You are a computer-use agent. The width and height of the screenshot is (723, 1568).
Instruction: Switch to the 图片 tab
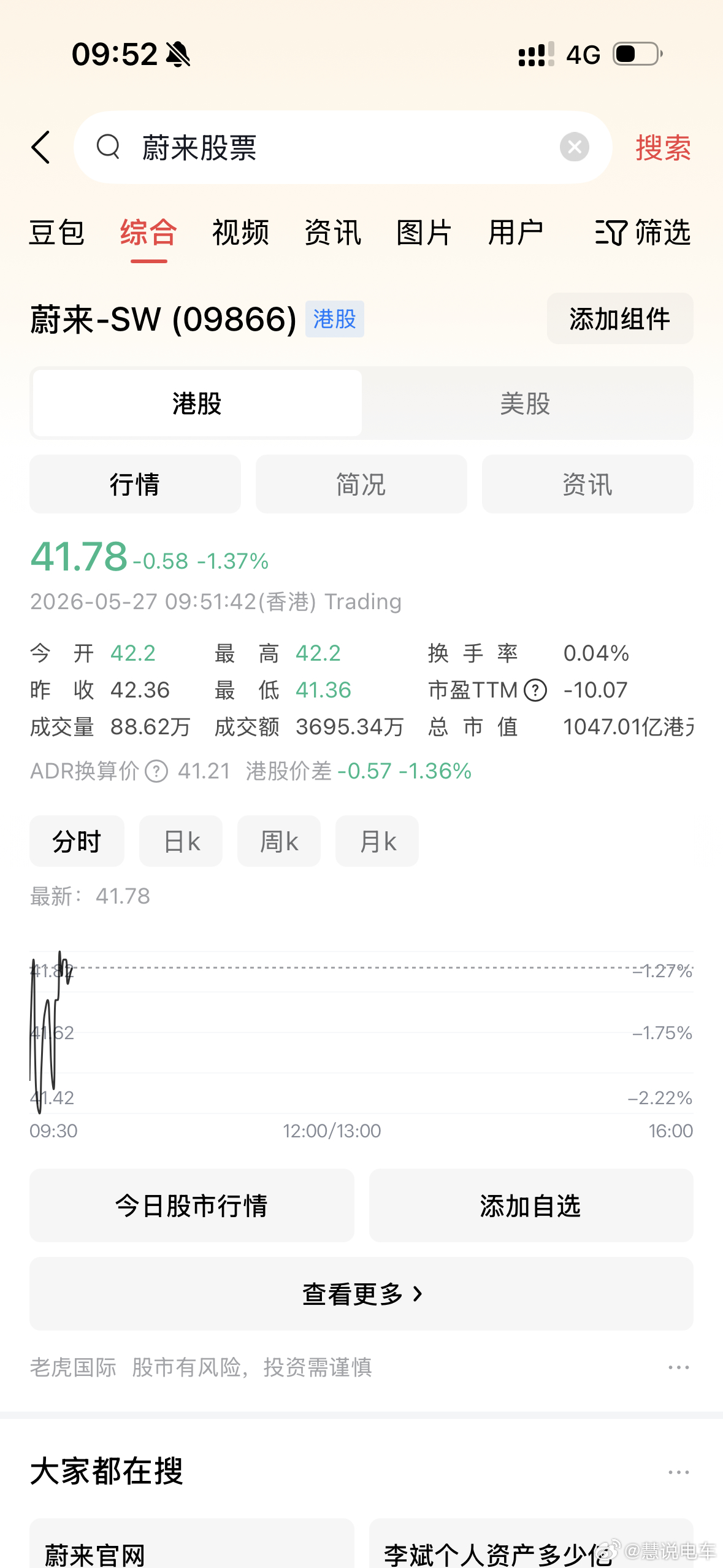[x=424, y=233]
